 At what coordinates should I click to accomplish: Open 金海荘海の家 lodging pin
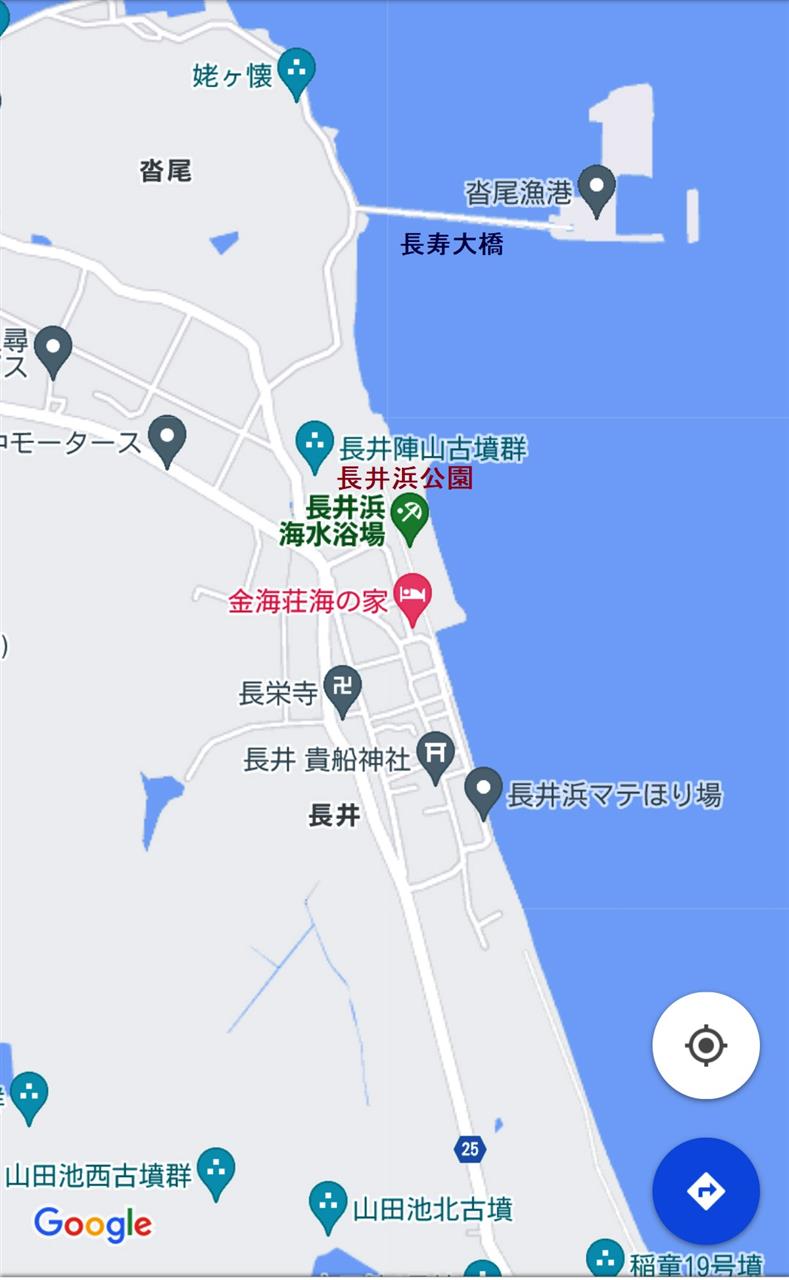point(412,600)
